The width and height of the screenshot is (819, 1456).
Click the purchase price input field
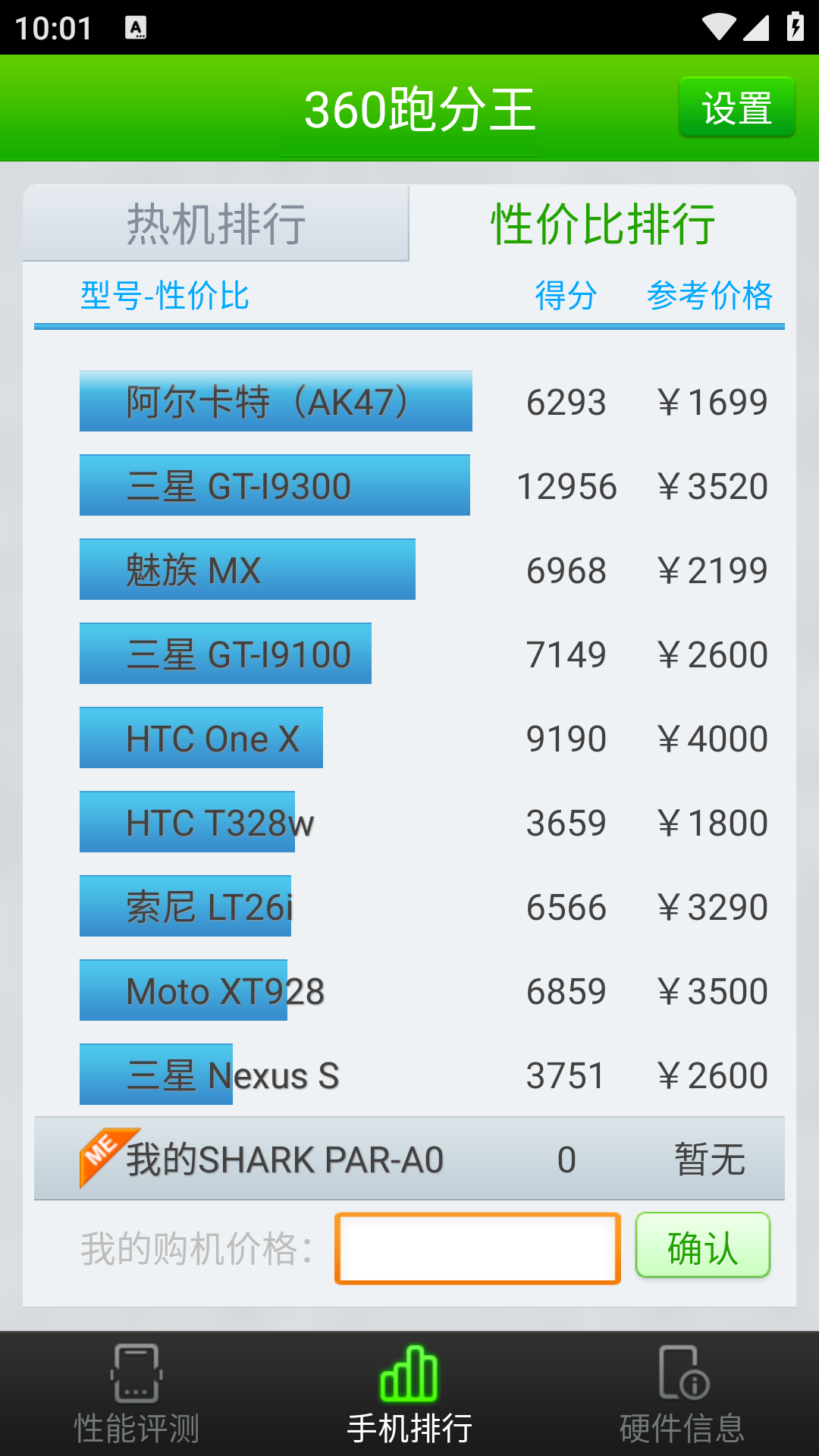pos(476,1247)
